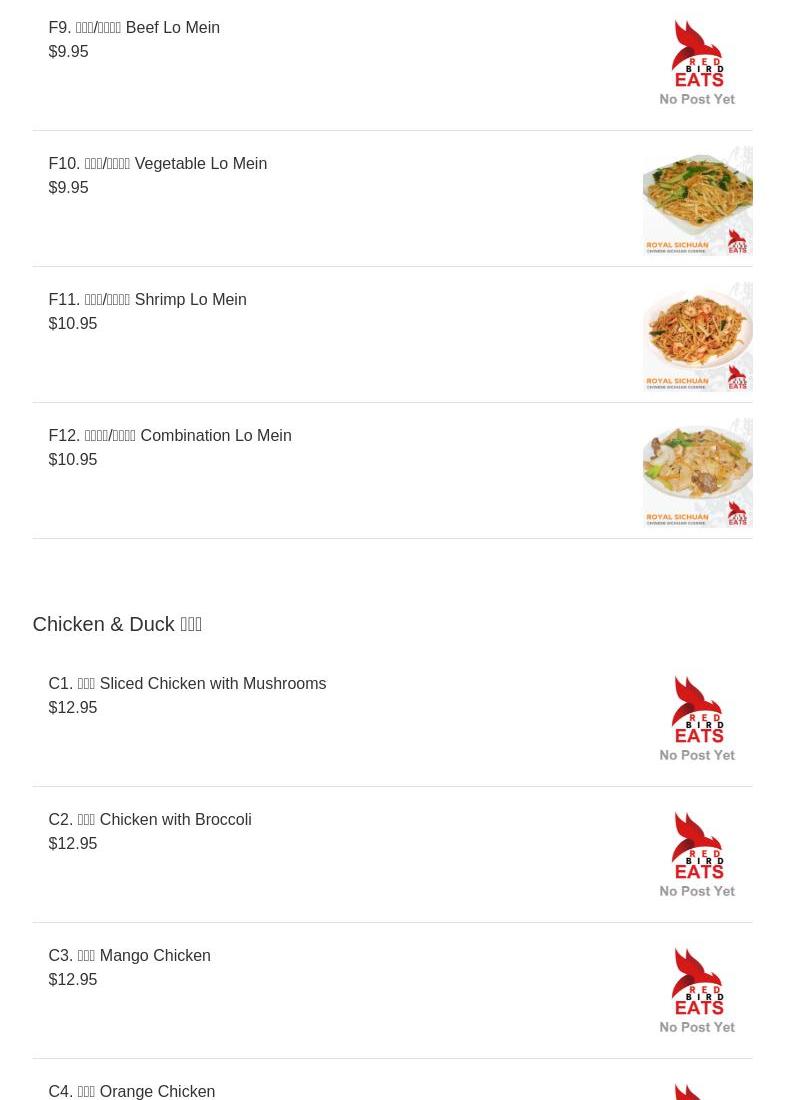Screen dimensions: 785x1100
Task: Choose C3 Mango Chicken
Action: pos(130,956)
